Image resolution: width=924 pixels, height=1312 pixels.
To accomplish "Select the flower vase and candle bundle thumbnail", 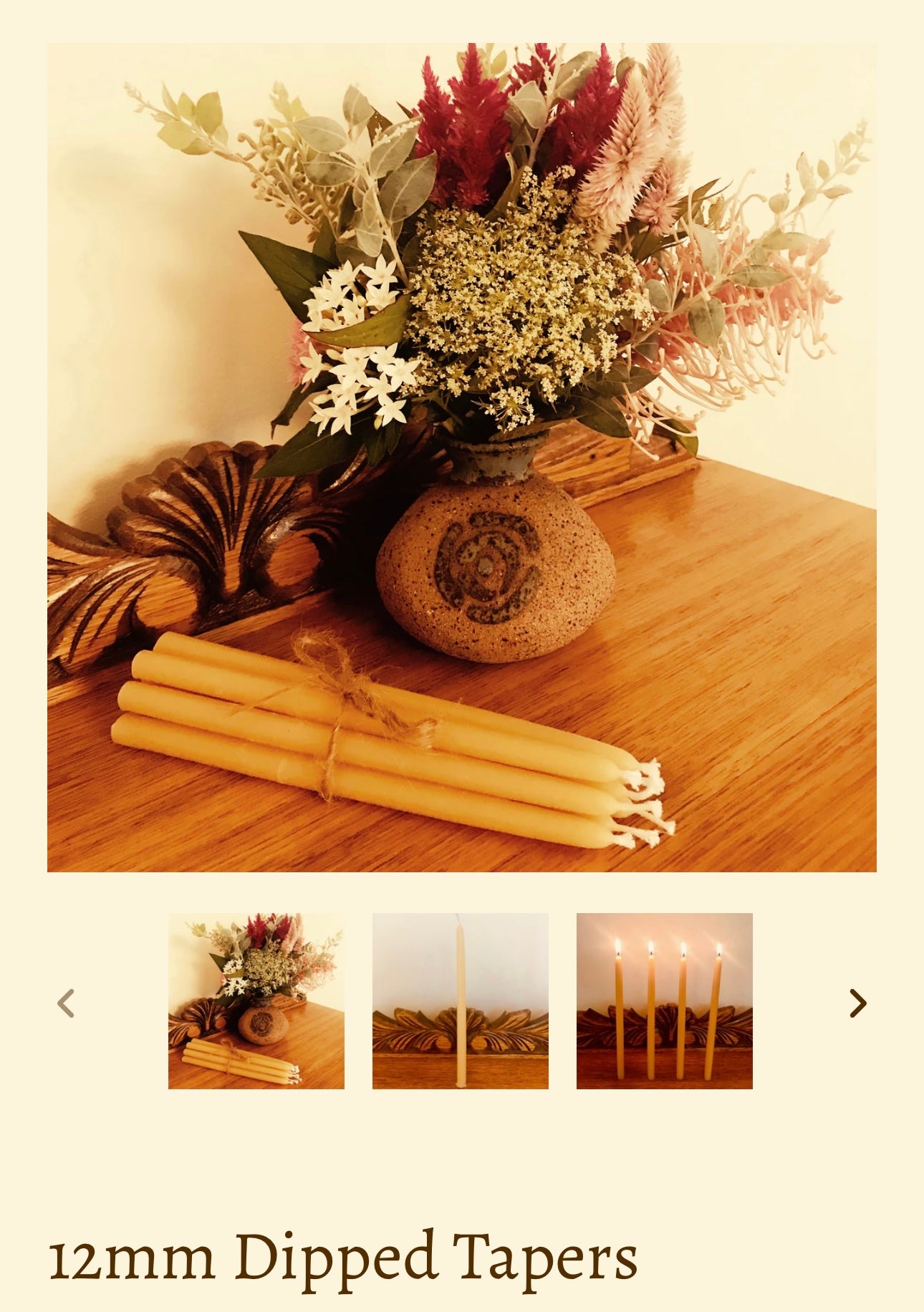I will click(x=256, y=1000).
